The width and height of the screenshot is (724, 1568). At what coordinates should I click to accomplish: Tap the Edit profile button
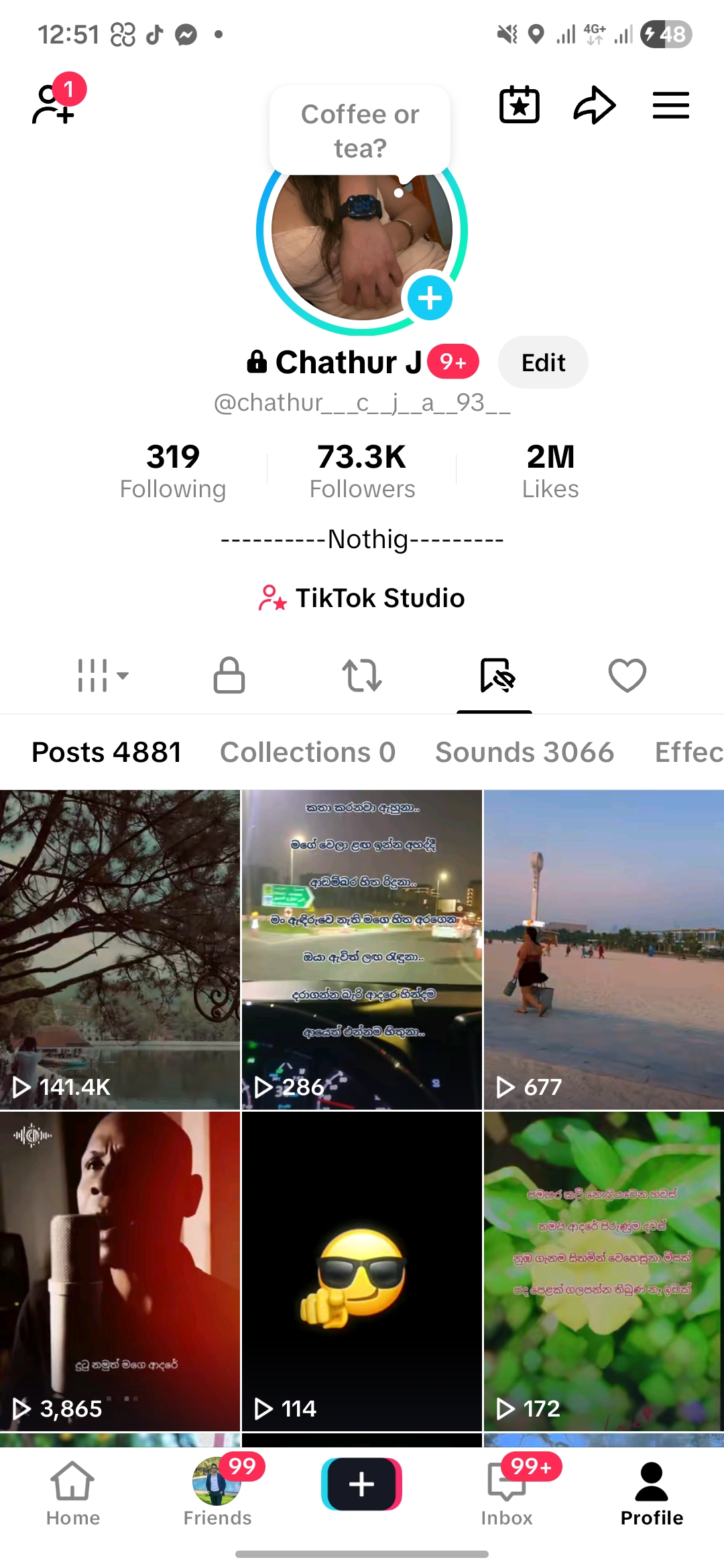tap(543, 362)
